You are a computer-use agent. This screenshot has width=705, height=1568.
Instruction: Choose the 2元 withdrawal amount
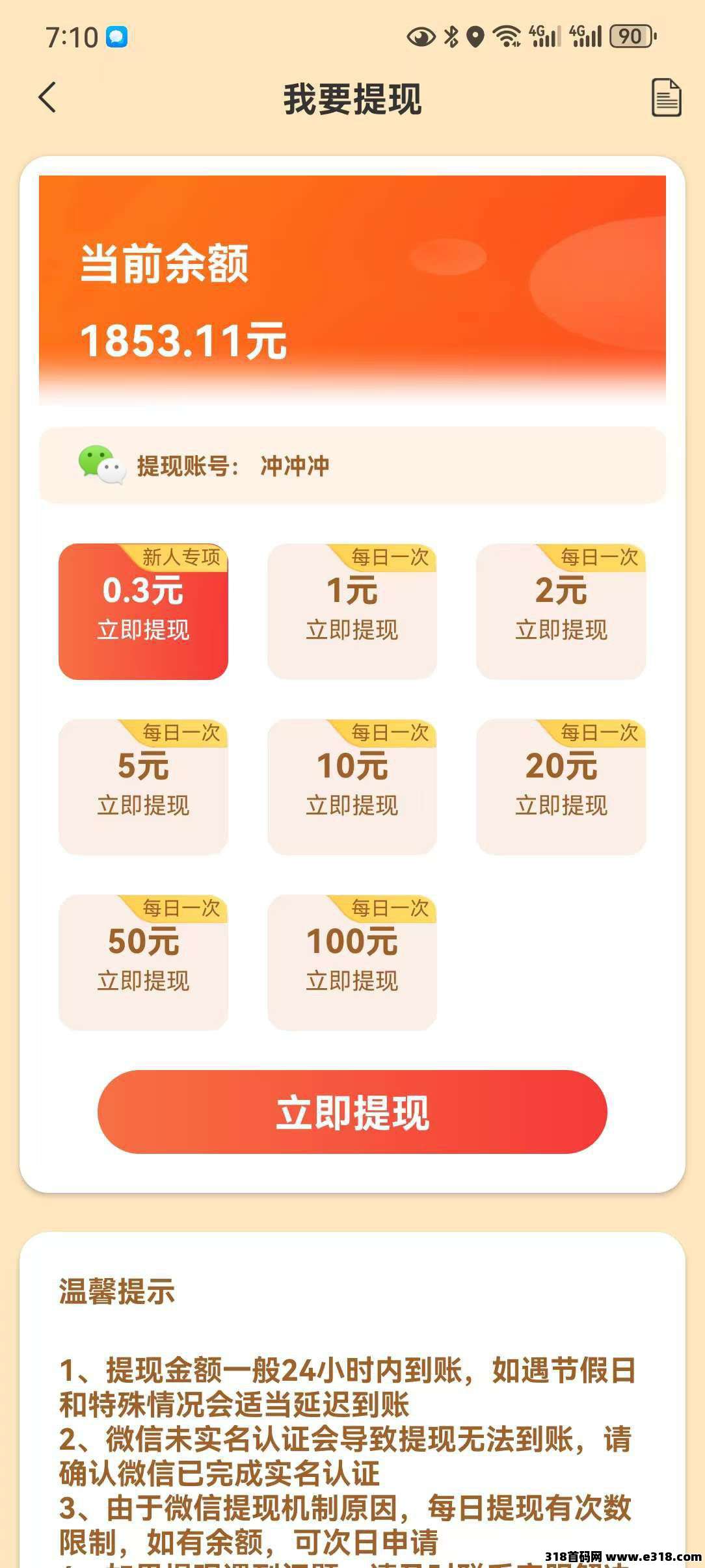pos(561,612)
